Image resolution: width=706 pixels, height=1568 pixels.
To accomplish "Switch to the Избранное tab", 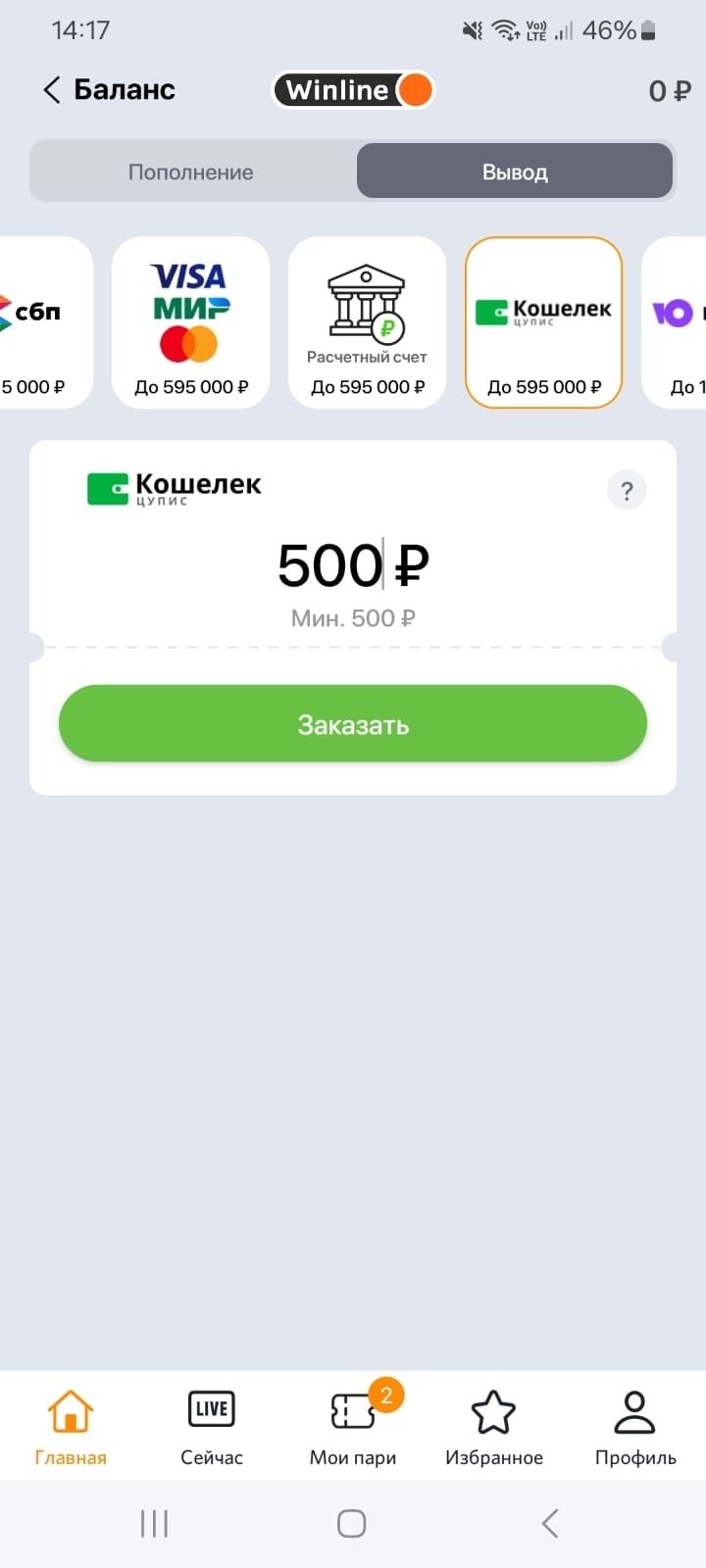I will pos(494,1426).
